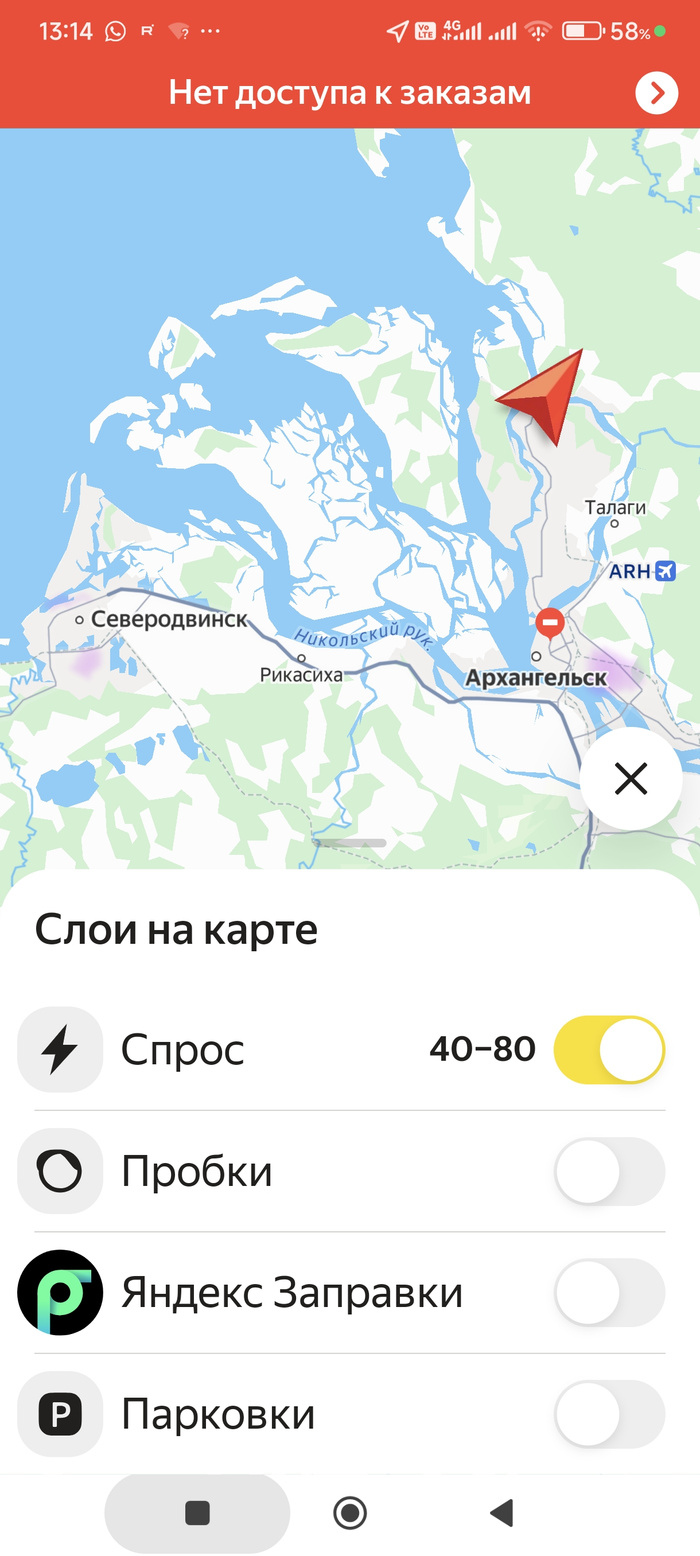Turn off the Спрос demand layer
The width and height of the screenshot is (700, 1556).
(x=609, y=1050)
